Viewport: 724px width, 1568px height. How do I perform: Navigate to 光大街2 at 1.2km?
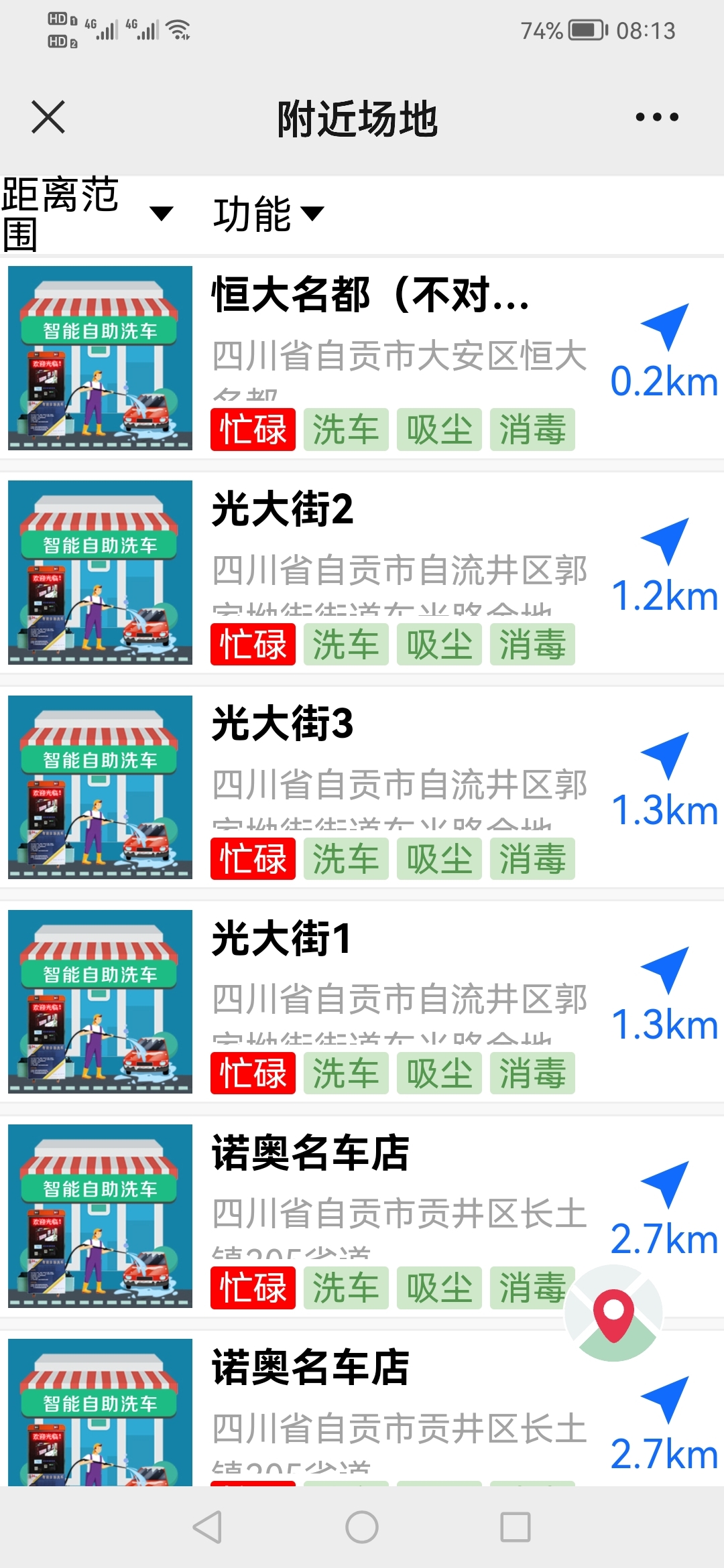pyautogui.click(x=664, y=566)
